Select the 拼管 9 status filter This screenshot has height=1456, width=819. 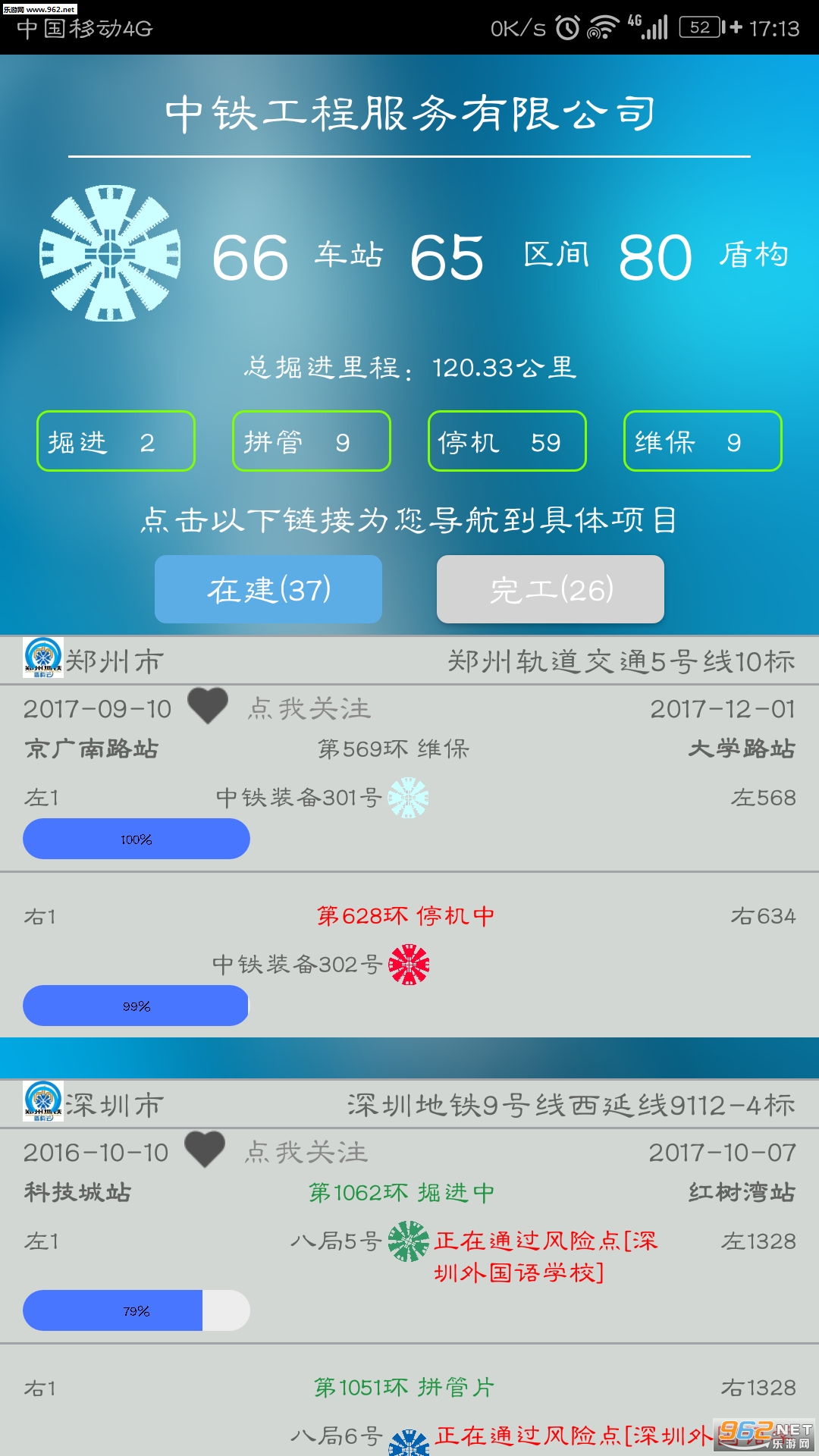point(312,441)
